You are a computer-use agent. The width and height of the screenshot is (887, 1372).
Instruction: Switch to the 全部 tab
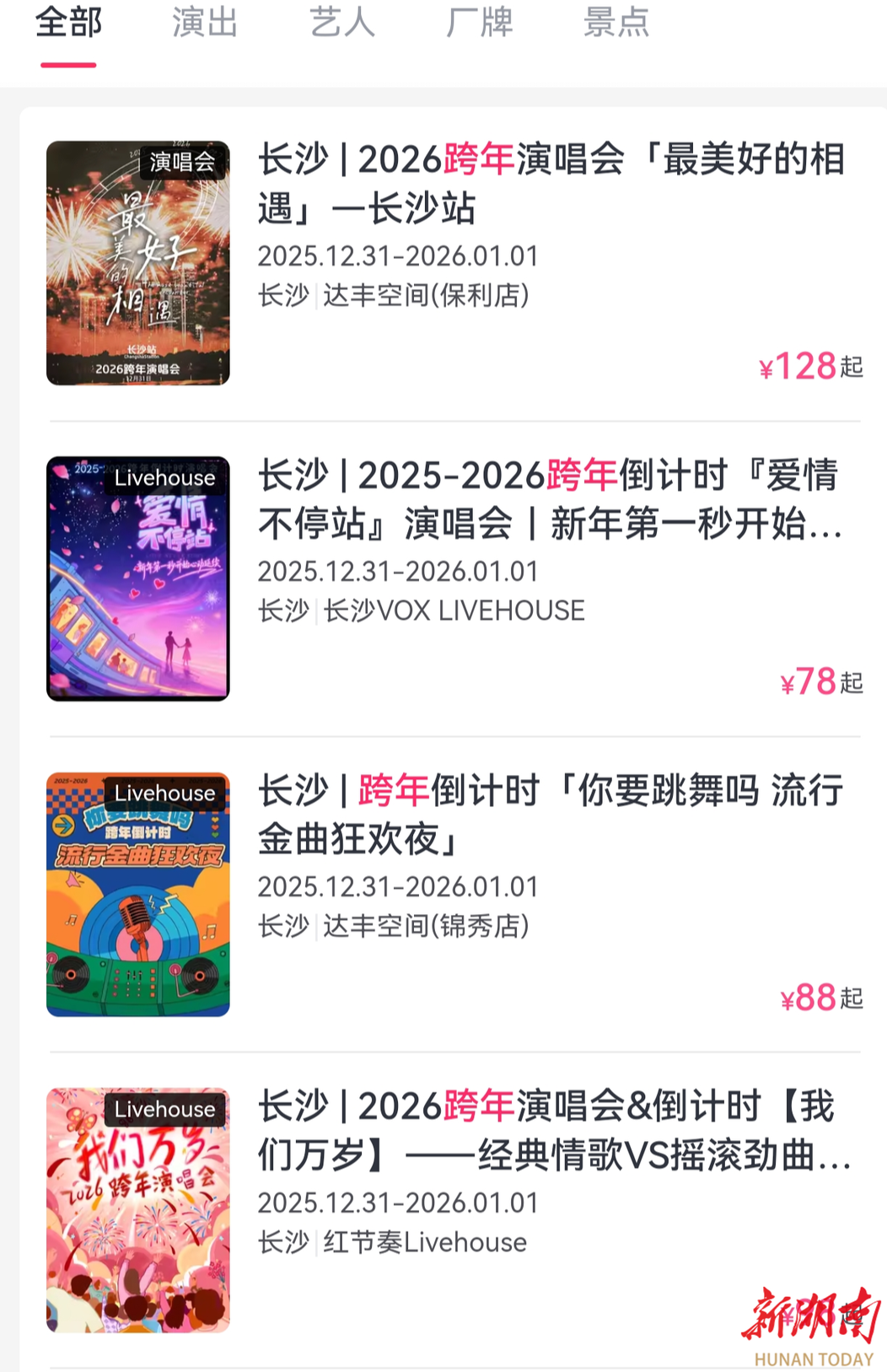point(68,23)
